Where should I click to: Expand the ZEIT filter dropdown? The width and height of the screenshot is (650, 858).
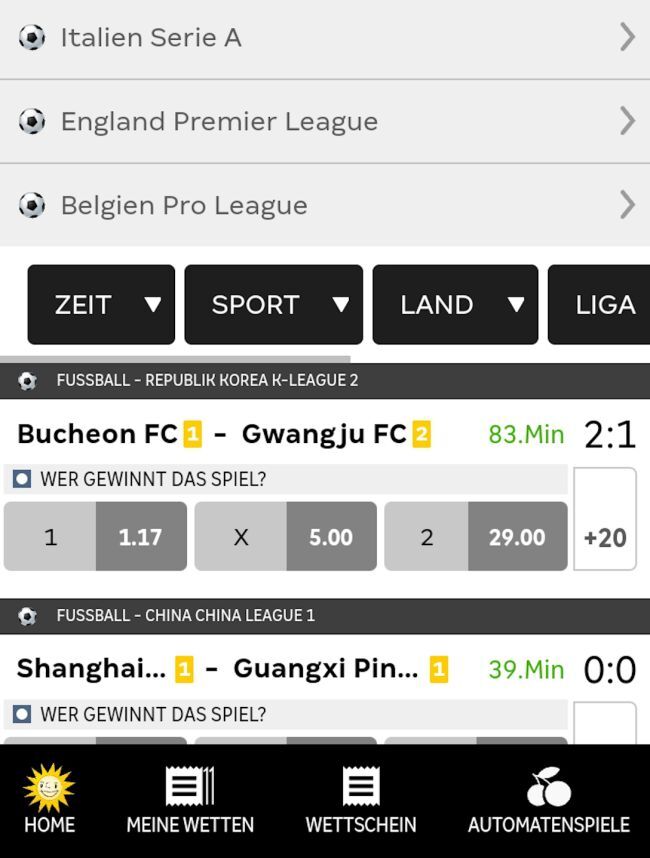pos(101,305)
